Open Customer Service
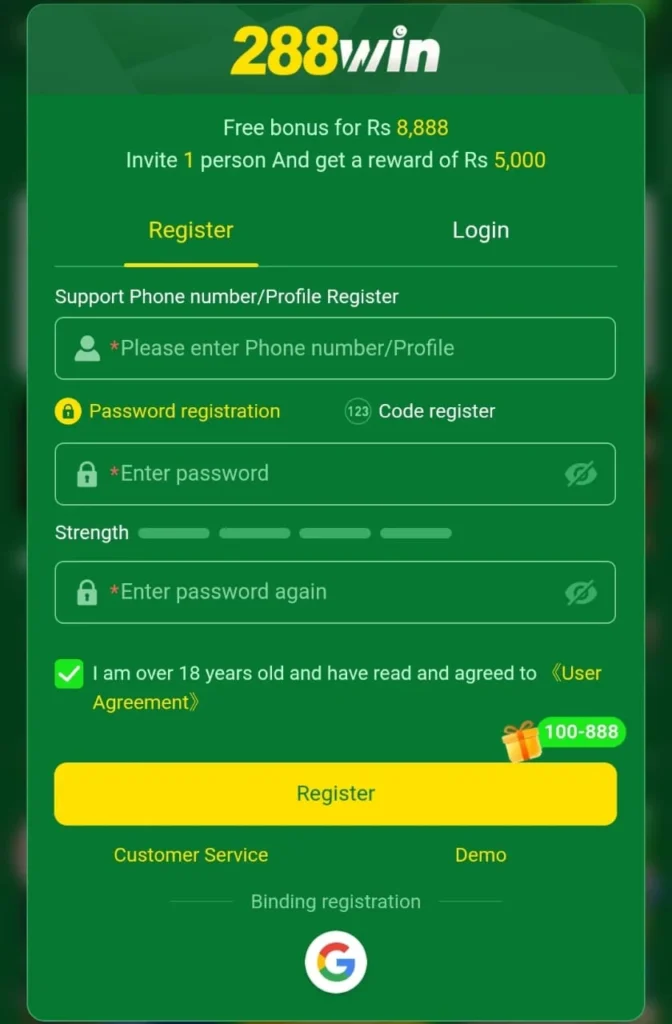This screenshot has width=672, height=1024. point(191,855)
